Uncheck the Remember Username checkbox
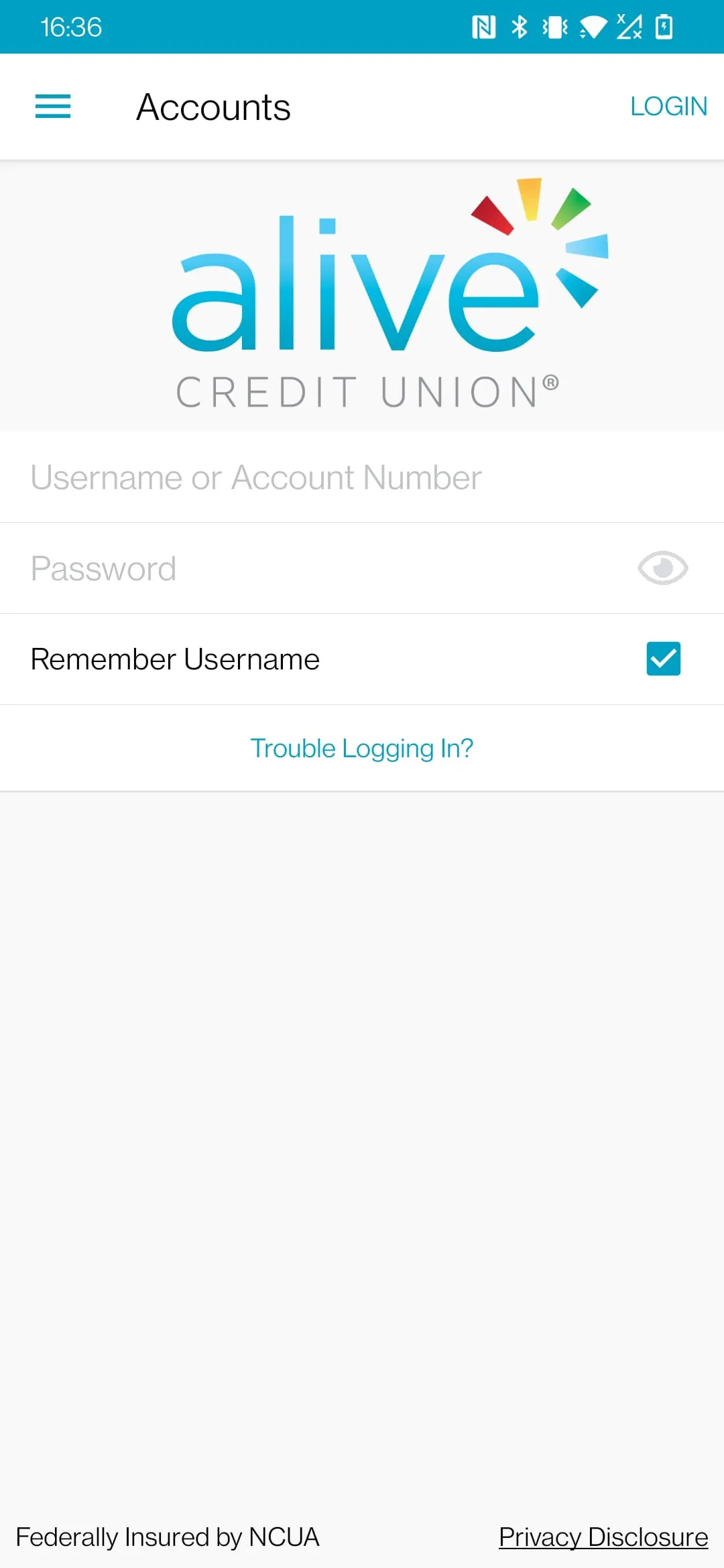Image resolution: width=724 pixels, height=1568 pixels. point(663,659)
